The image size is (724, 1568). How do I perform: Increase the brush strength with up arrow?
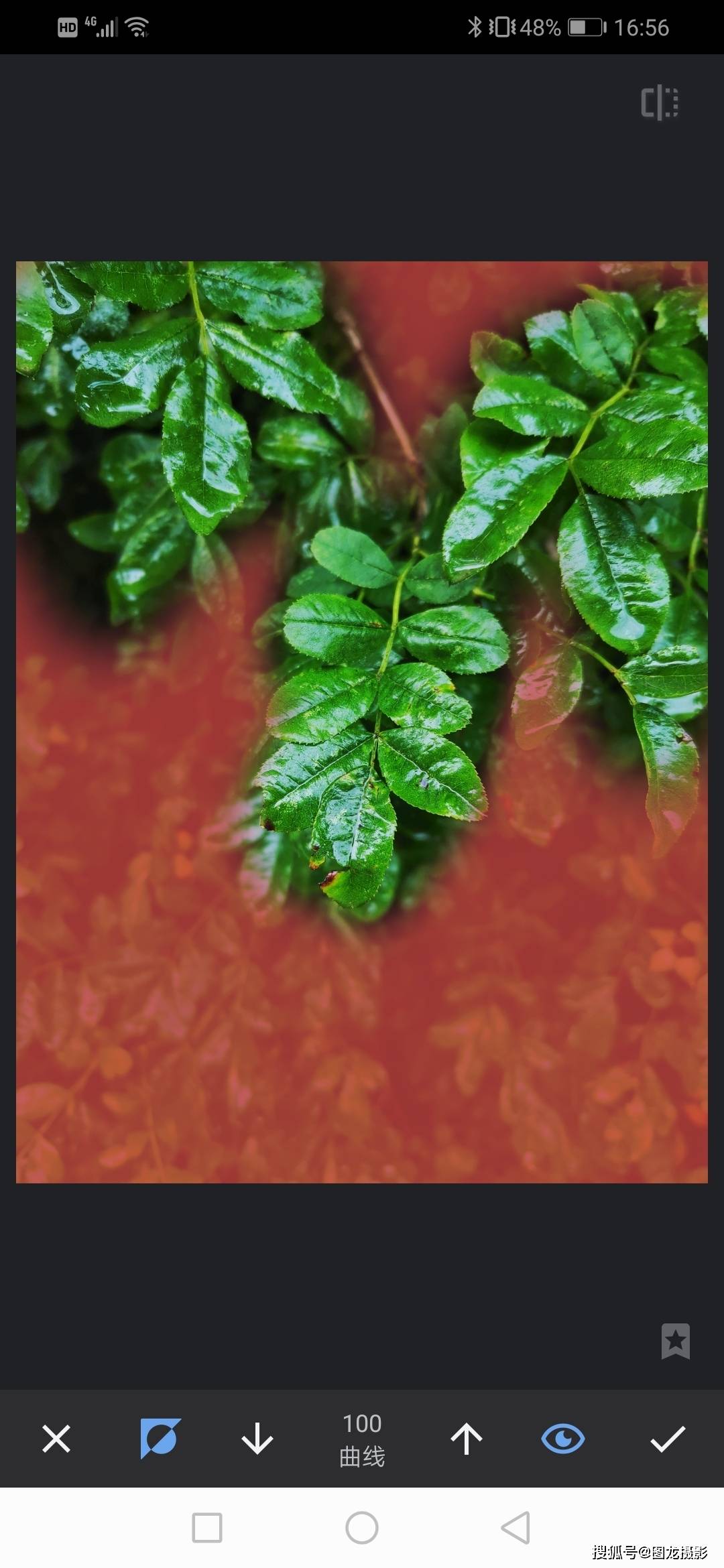tap(467, 1439)
